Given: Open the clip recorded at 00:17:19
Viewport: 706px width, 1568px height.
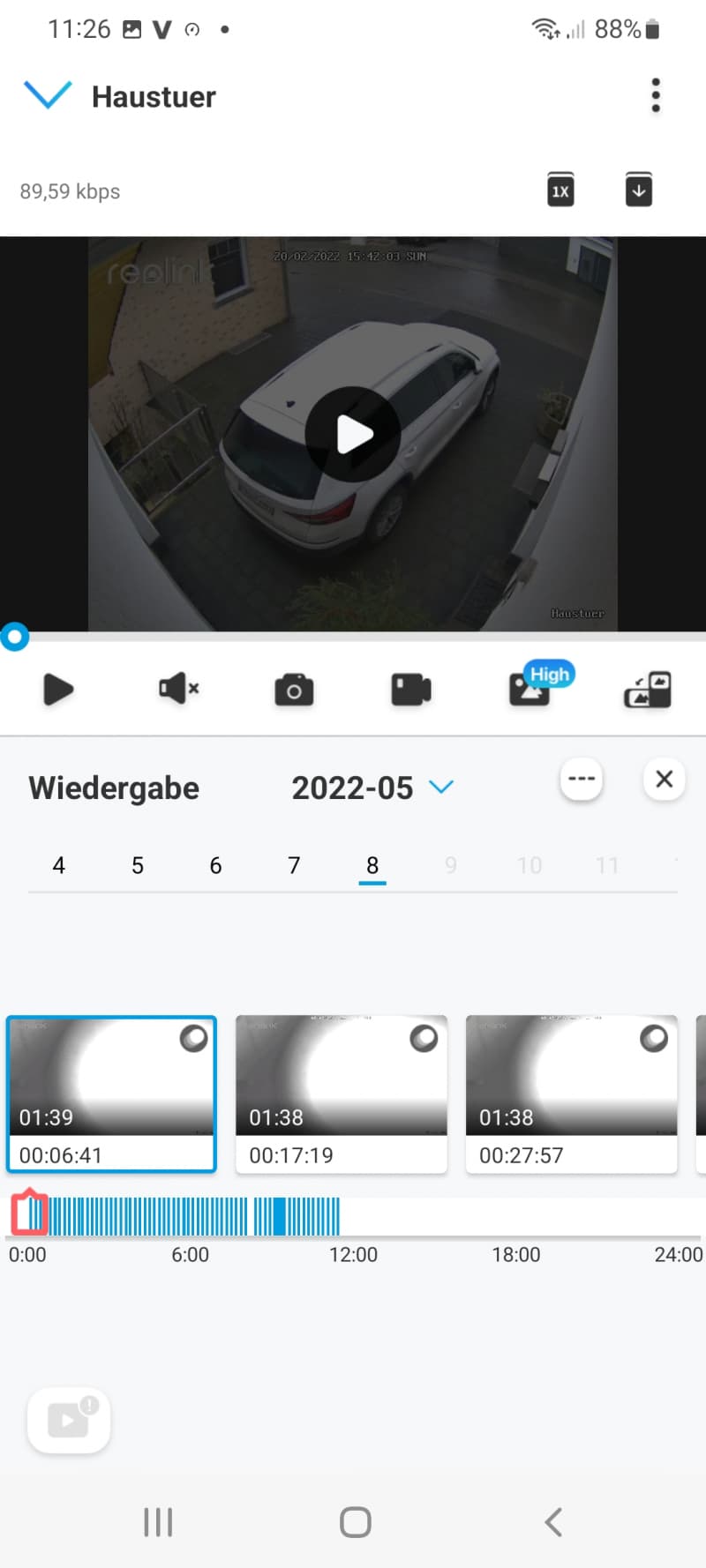Looking at the screenshot, I should [x=342, y=1094].
